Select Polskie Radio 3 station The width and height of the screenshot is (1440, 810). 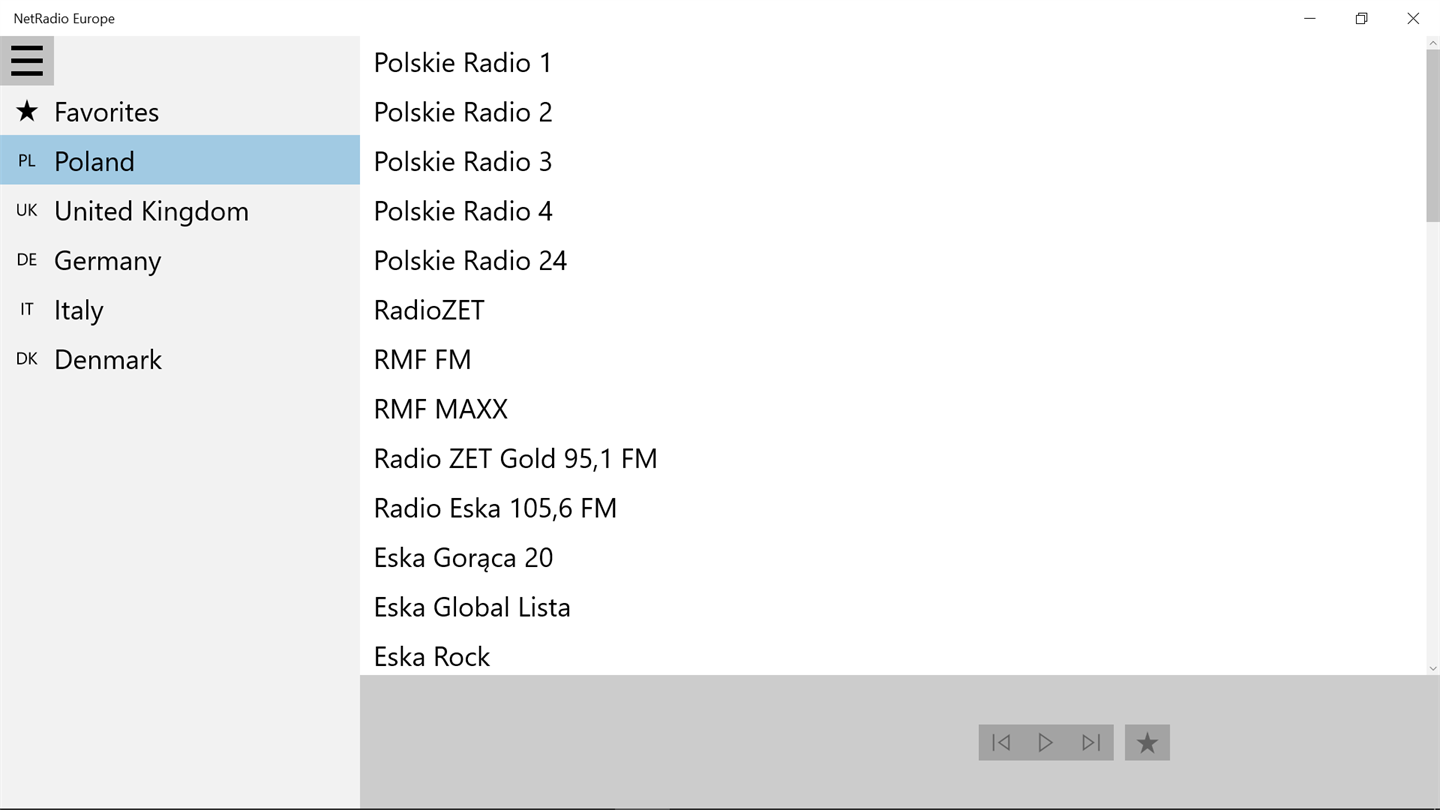[x=462, y=162]
